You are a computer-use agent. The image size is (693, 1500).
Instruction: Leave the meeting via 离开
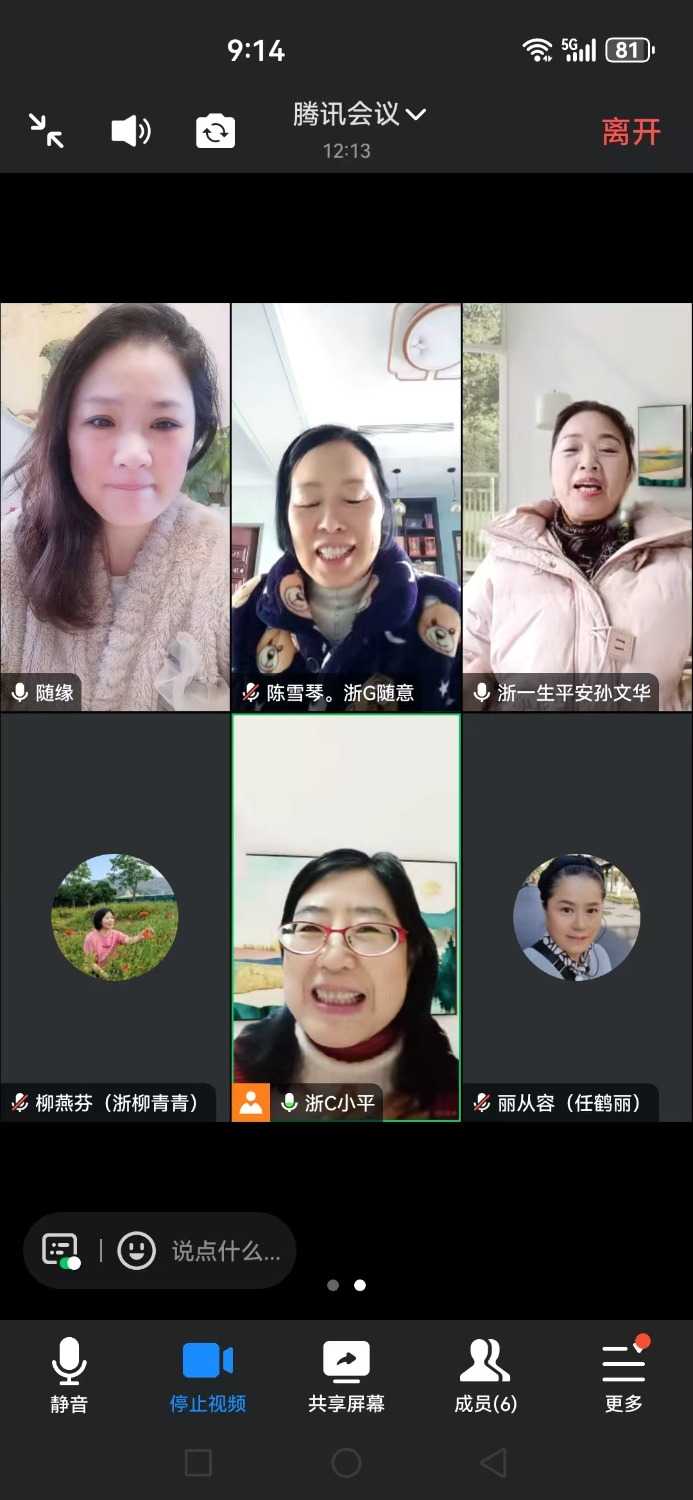631,132
